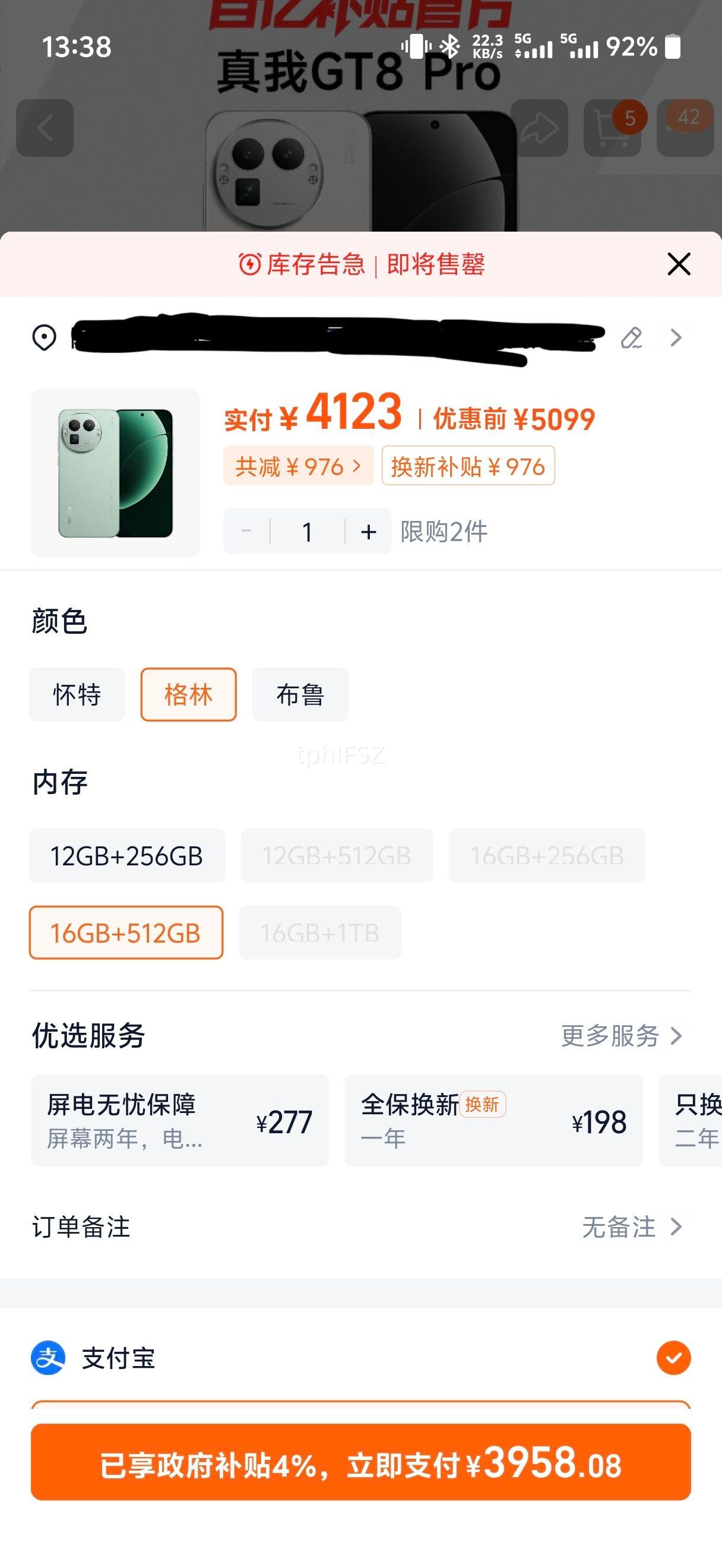Open the shopping cart showing 5 items

(x=612, y=129)
